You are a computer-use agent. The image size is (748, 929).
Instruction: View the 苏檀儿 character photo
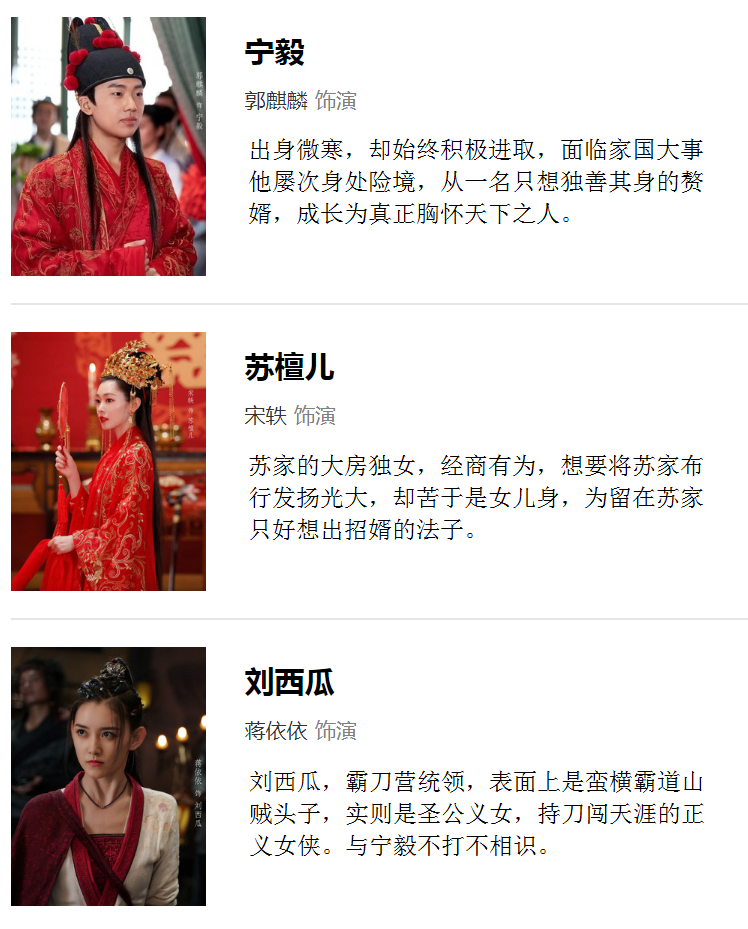[108, 461]
